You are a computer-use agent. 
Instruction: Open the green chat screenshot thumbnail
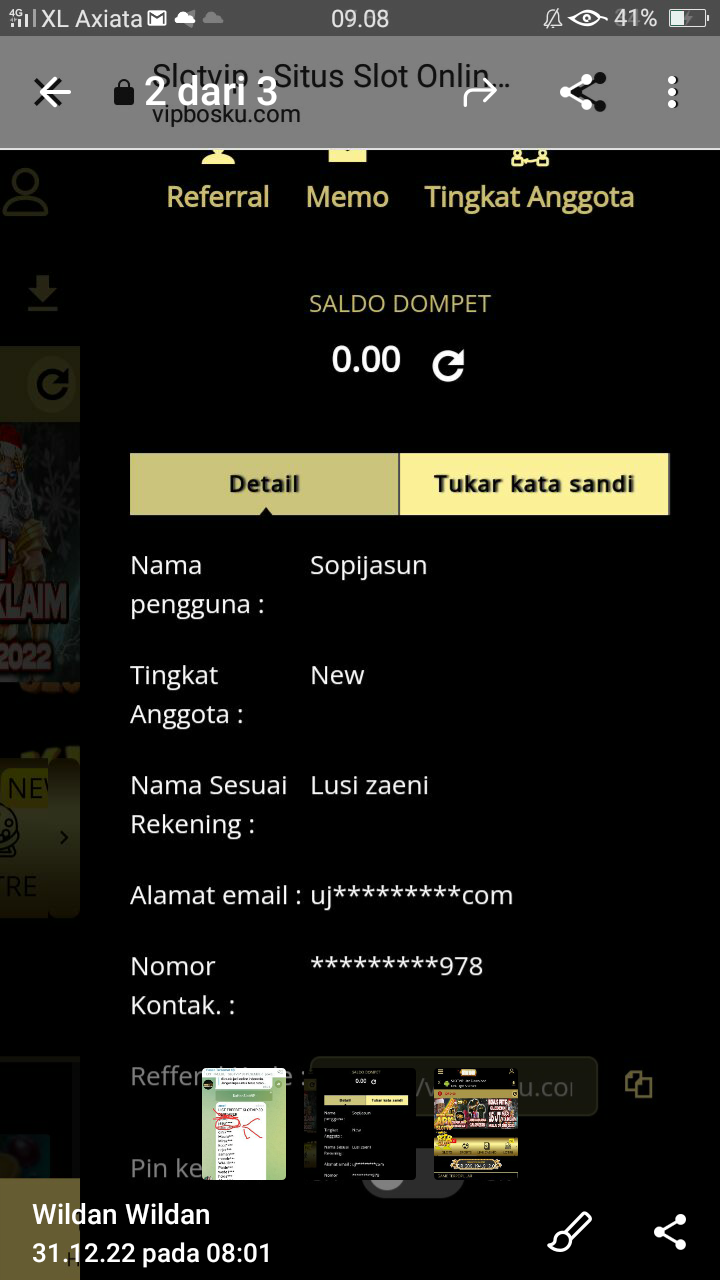click(244, 1124)
